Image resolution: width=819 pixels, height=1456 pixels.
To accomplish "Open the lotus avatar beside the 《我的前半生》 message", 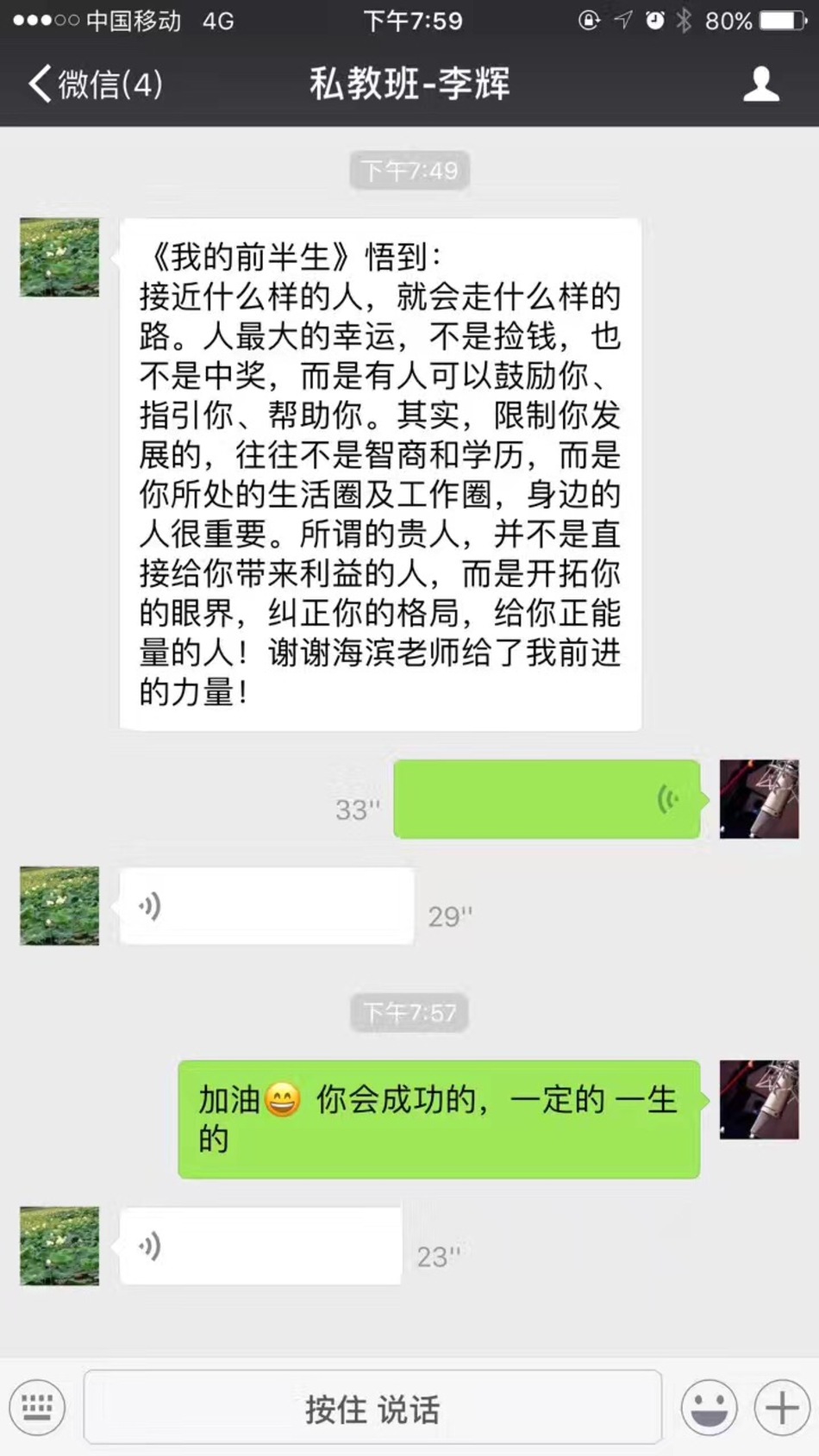I will (x=59, y=258).
